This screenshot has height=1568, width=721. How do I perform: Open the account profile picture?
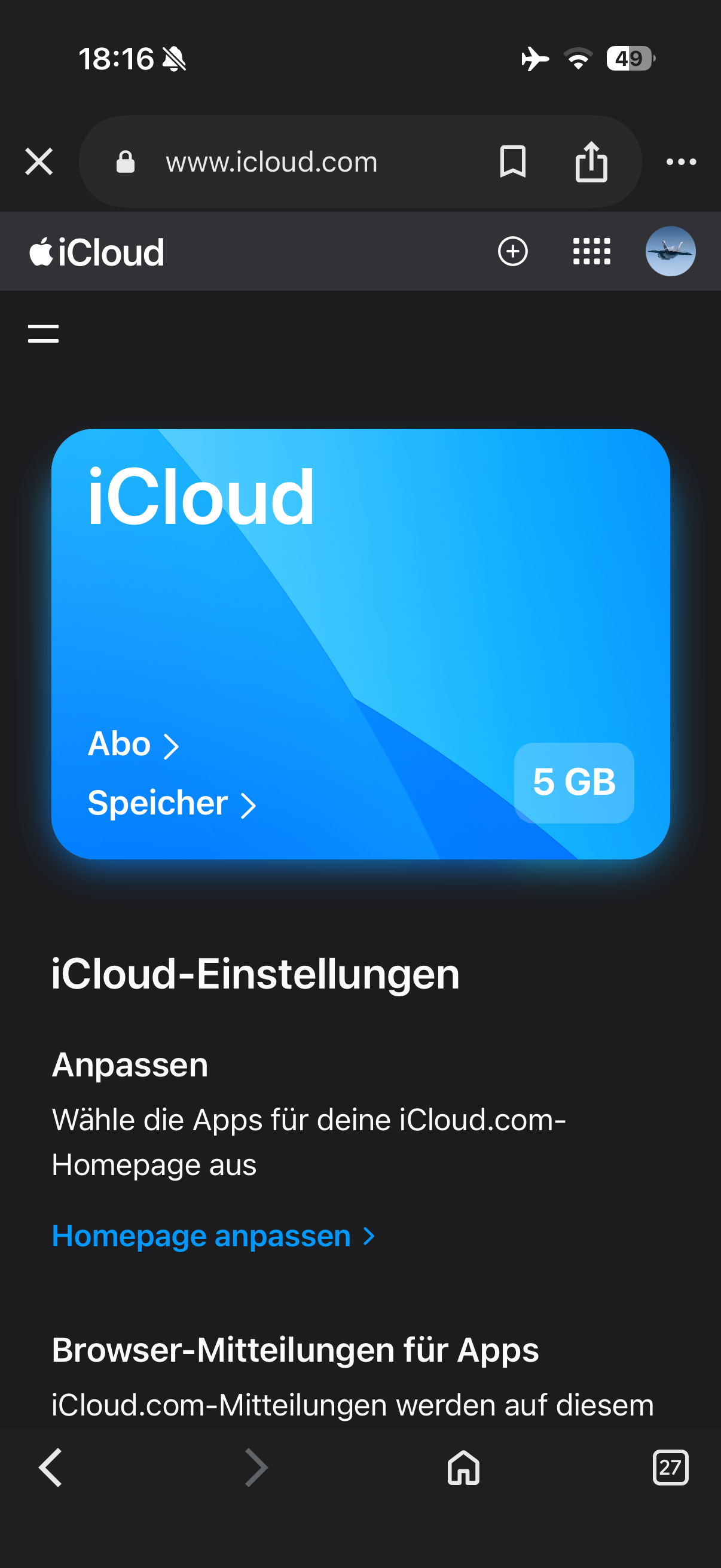(670, 251)
